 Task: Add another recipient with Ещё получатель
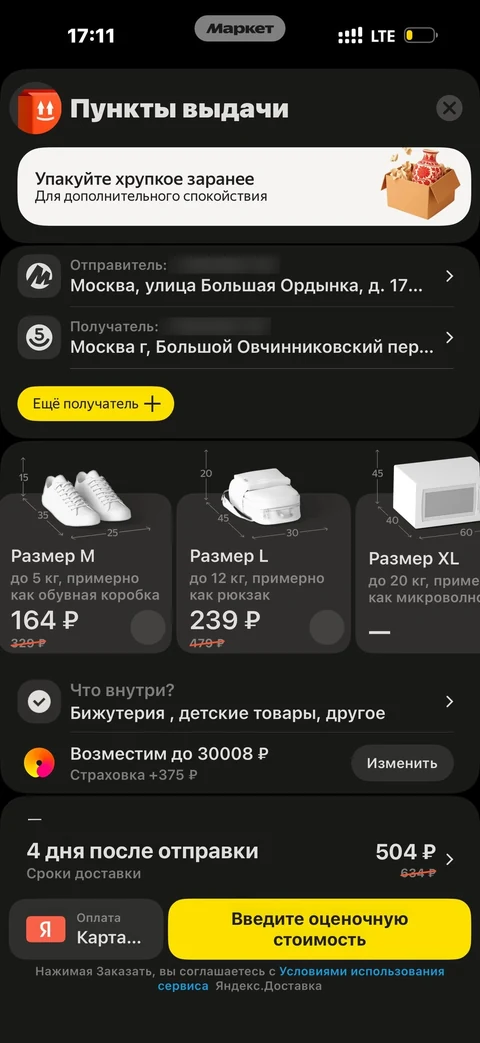(x=96, y=404)
